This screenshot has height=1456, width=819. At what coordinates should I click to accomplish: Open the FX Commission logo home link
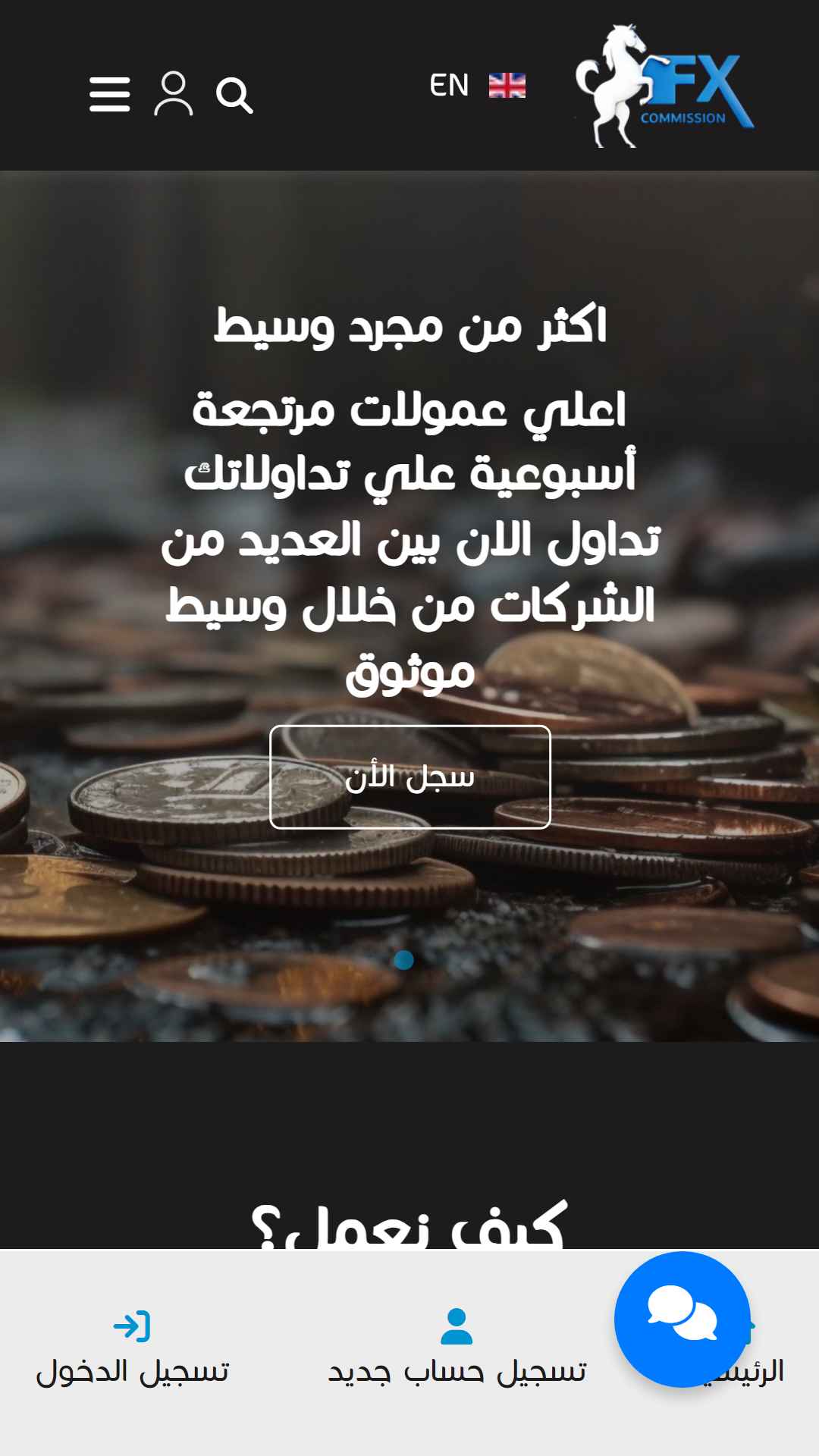(665, 86)
